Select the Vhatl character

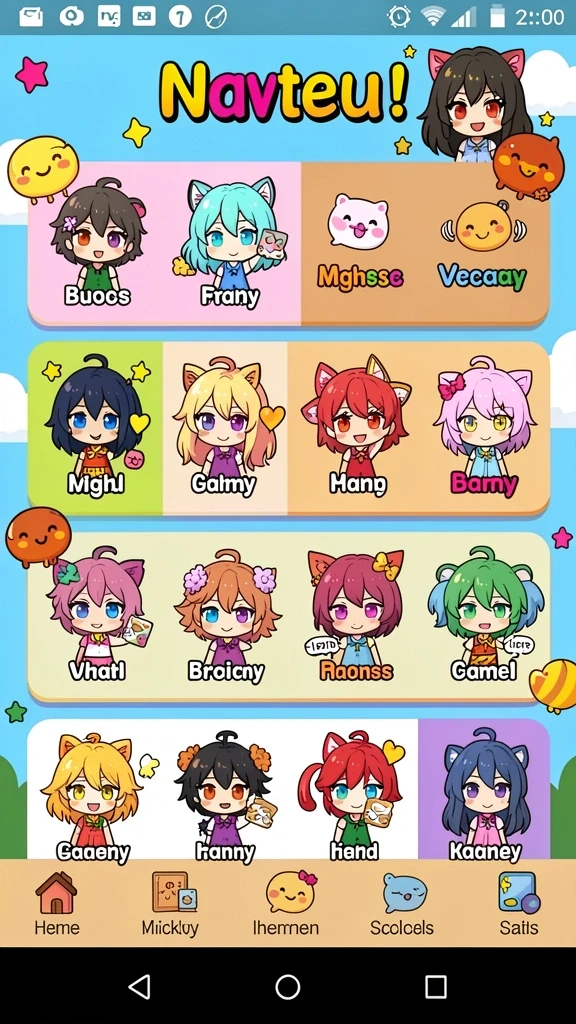tap(98, 615)
